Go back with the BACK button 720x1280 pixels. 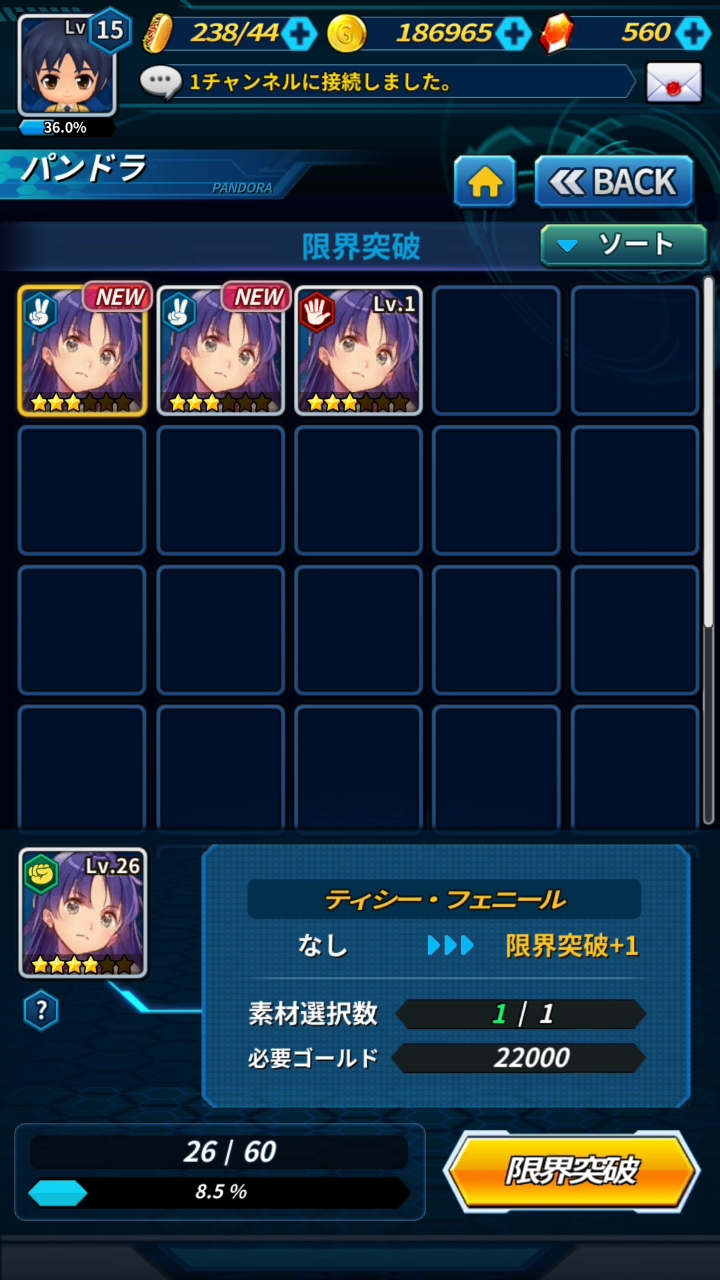click(614, 182)
